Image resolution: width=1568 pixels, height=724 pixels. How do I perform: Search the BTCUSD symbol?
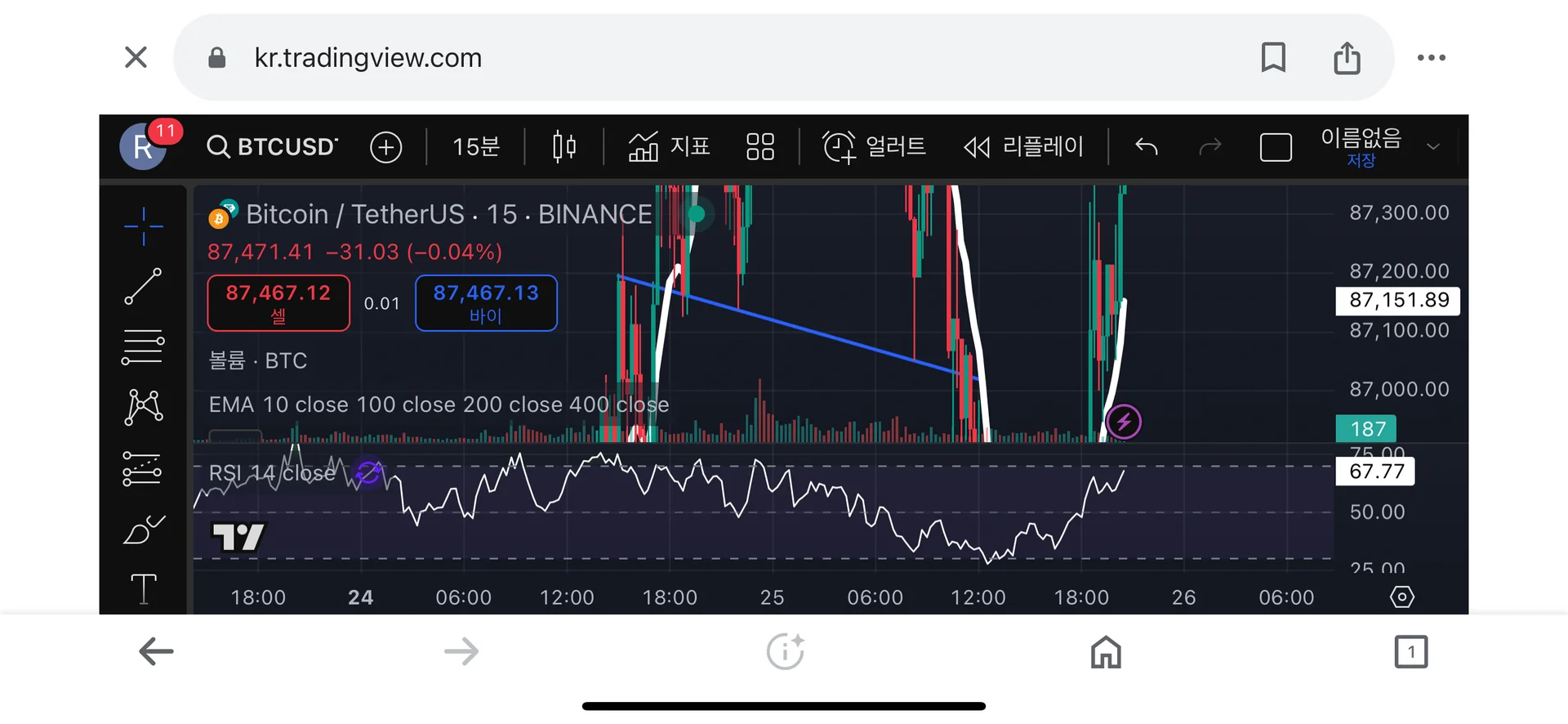coord(272,147)
